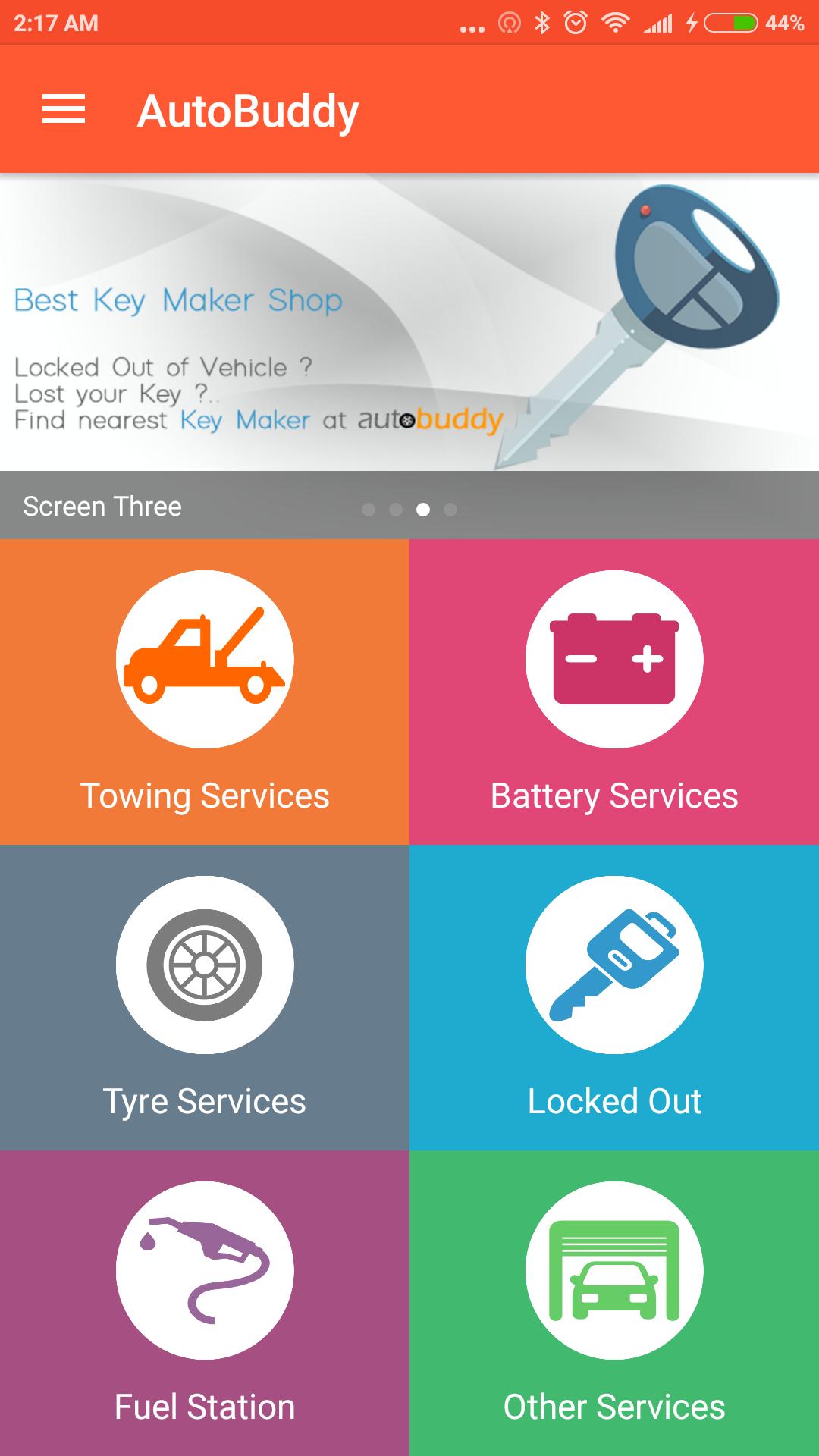This screenshot has width=819, height=1456.
Task: Select the second carousel indicator dot
Action: click(396, 510)
